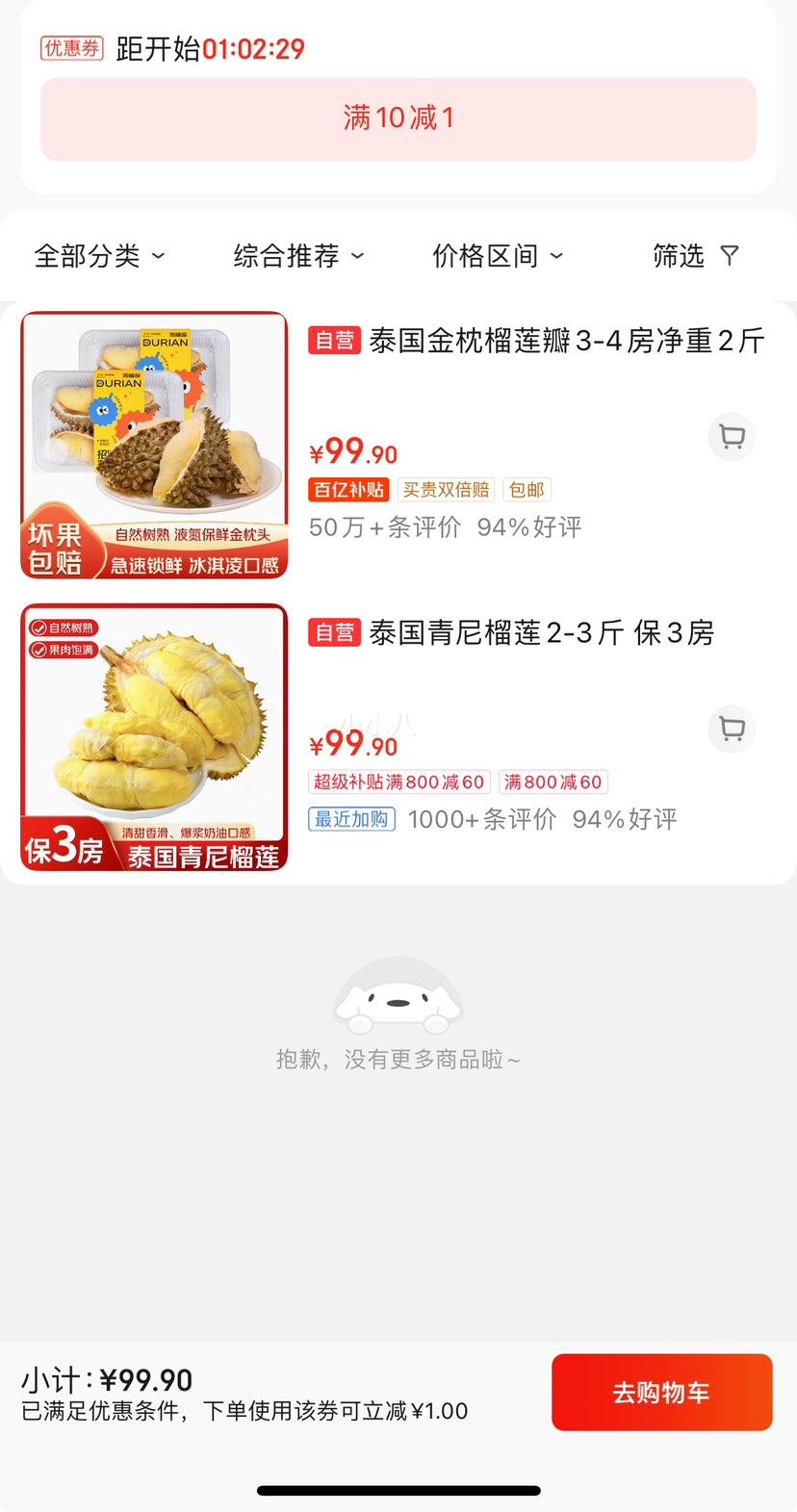
Task: Open the 综合推荐 sorting dropdown
Action: (x=299, y=256)
